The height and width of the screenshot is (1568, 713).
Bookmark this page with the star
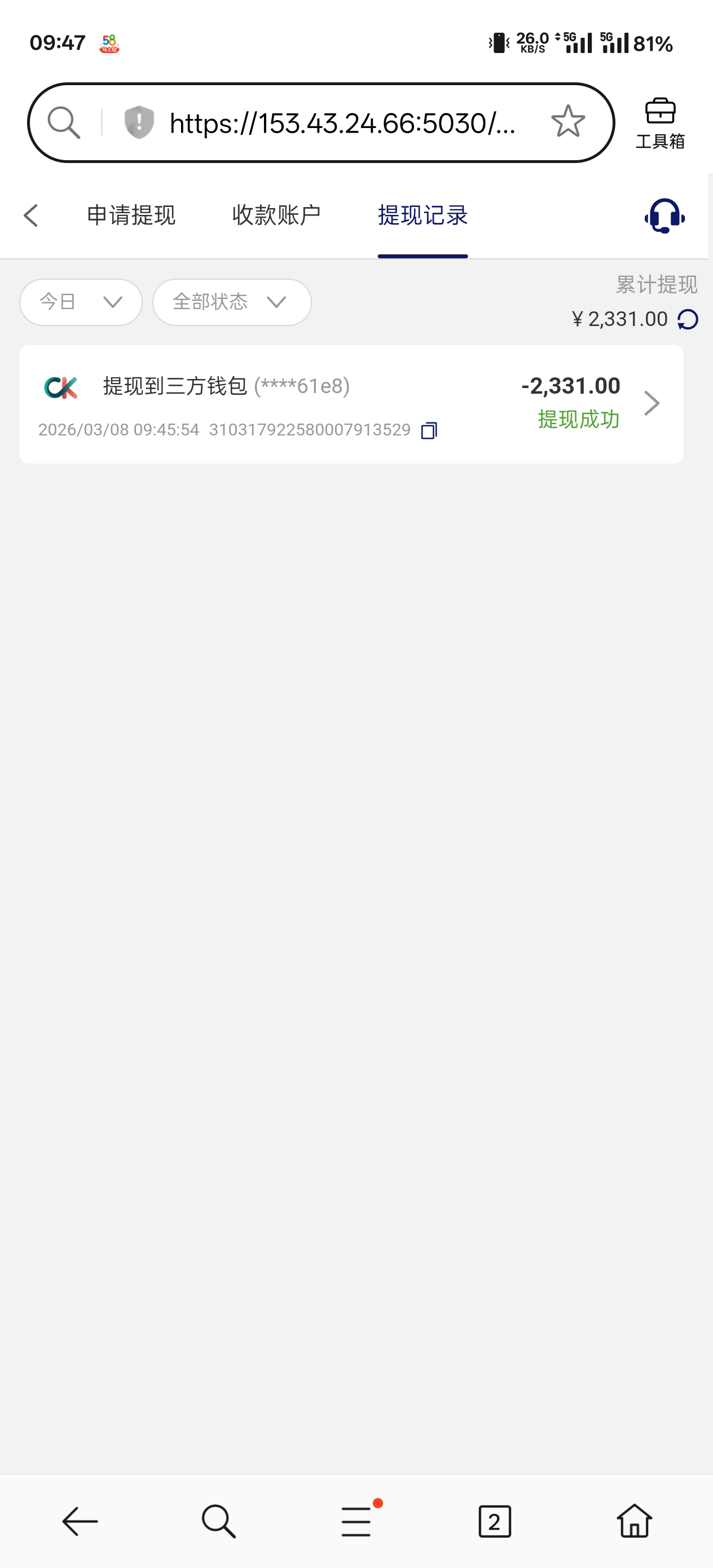[567, 122]
